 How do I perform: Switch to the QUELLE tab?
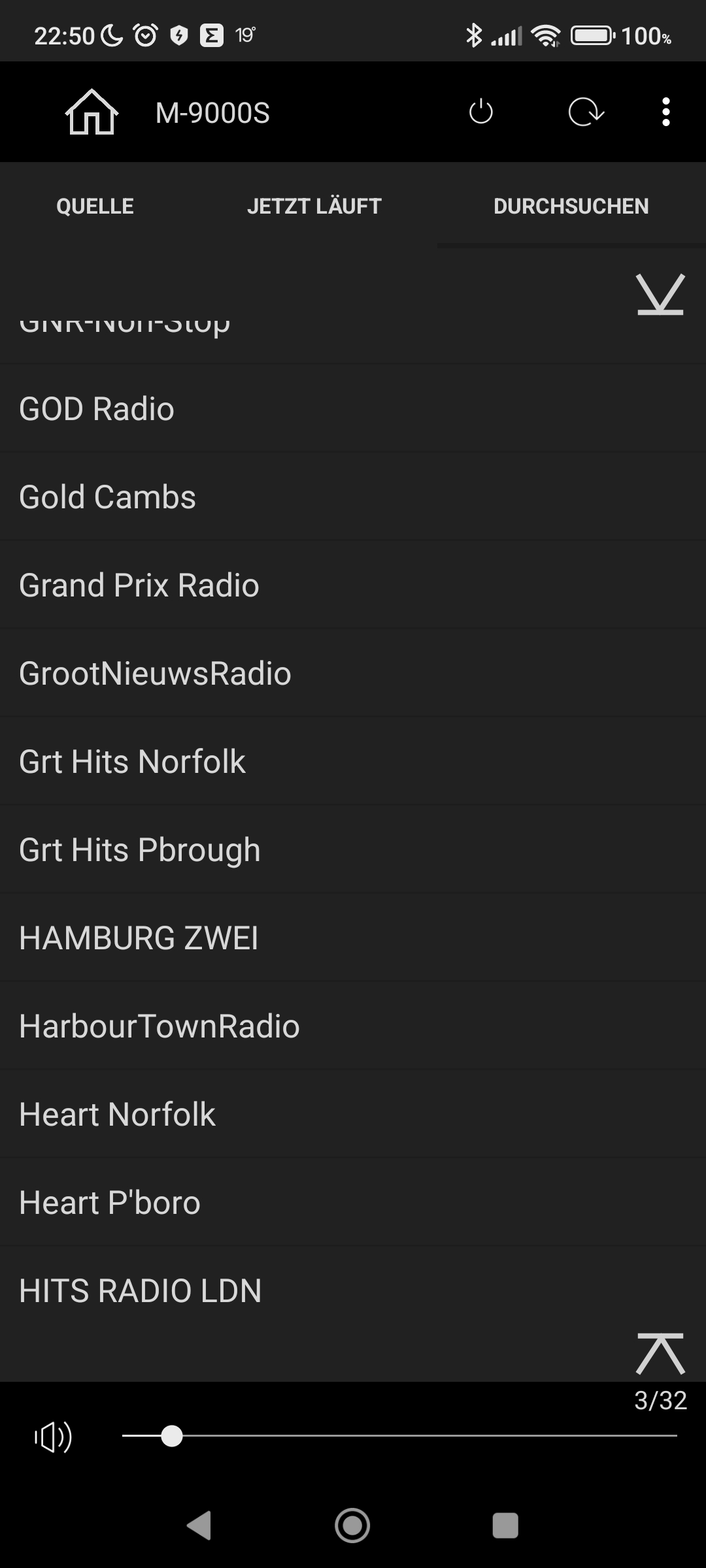click(x=95, y=206)
